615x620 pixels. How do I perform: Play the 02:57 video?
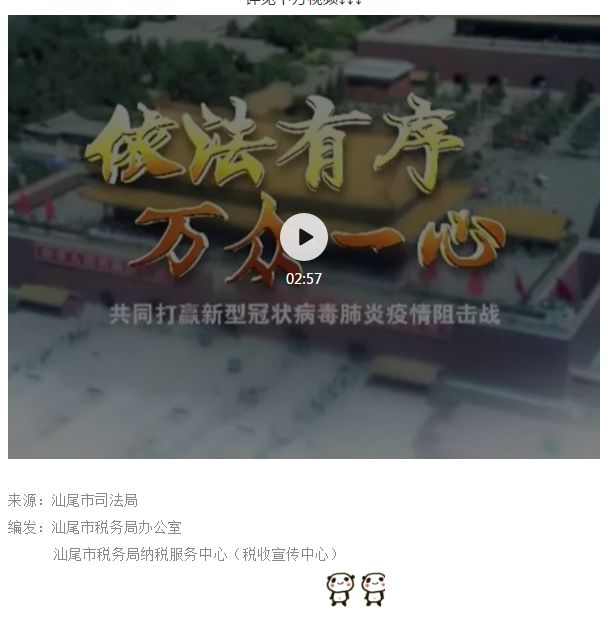[303, 238]
